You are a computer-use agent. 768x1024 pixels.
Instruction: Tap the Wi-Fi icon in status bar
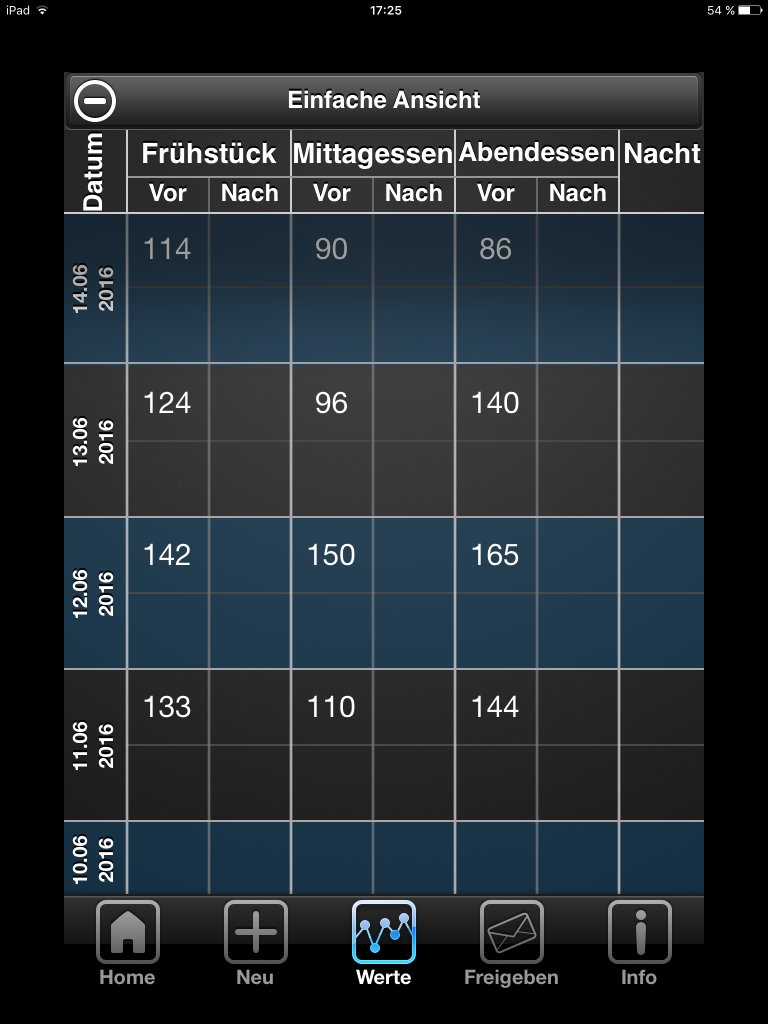(x=40, y=12)
